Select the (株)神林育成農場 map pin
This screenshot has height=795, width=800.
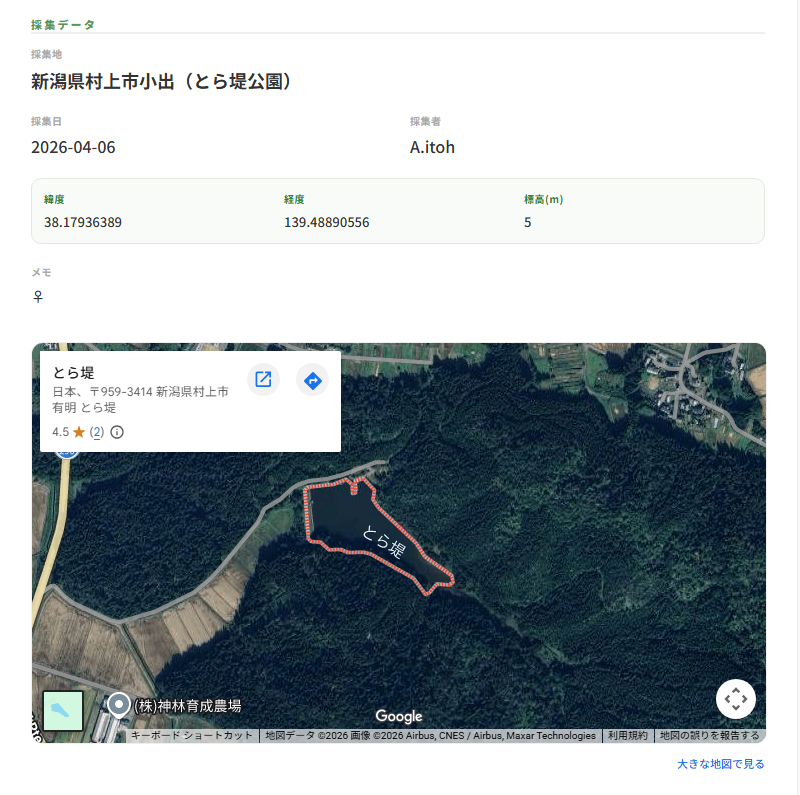click(x=120, y=704)
